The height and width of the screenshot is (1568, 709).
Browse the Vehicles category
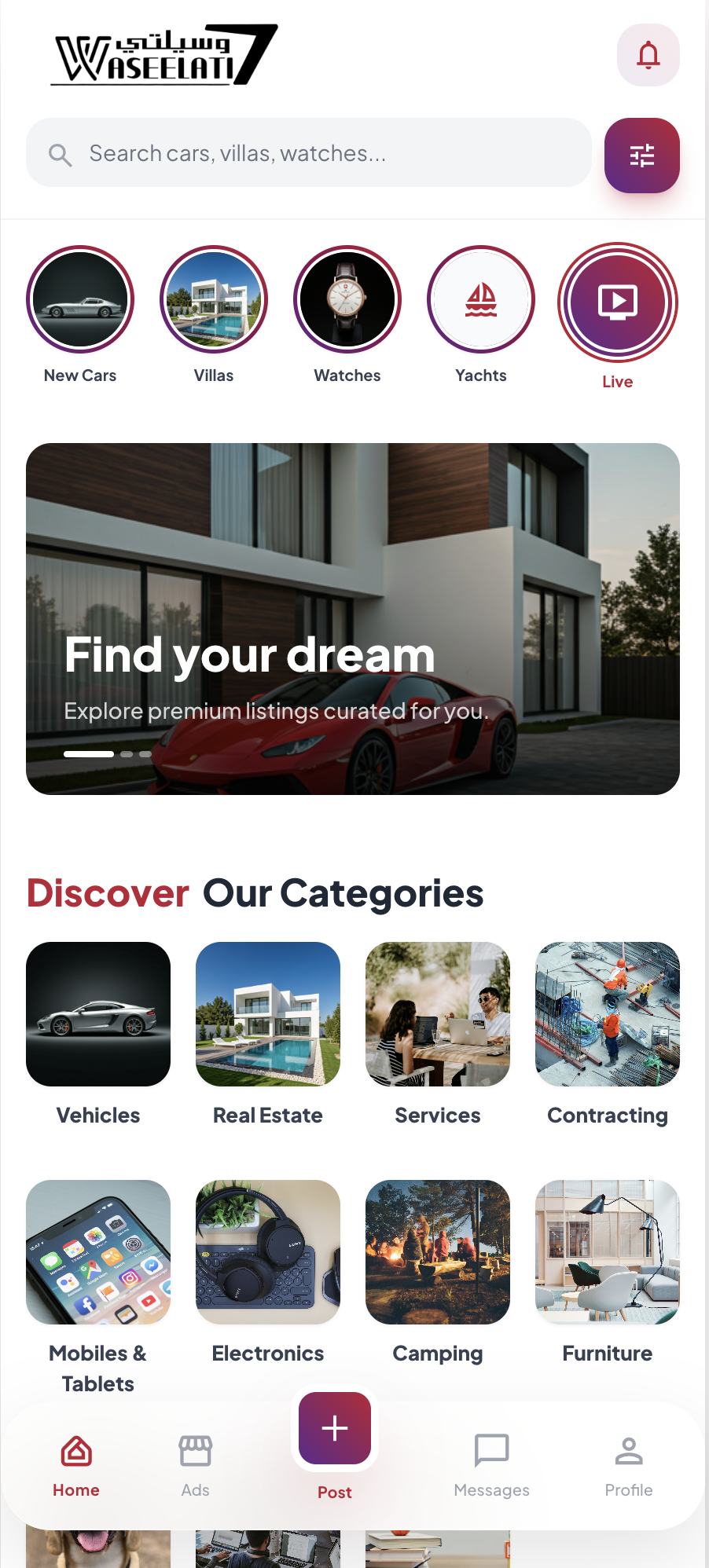click(x=98, y=1014)
